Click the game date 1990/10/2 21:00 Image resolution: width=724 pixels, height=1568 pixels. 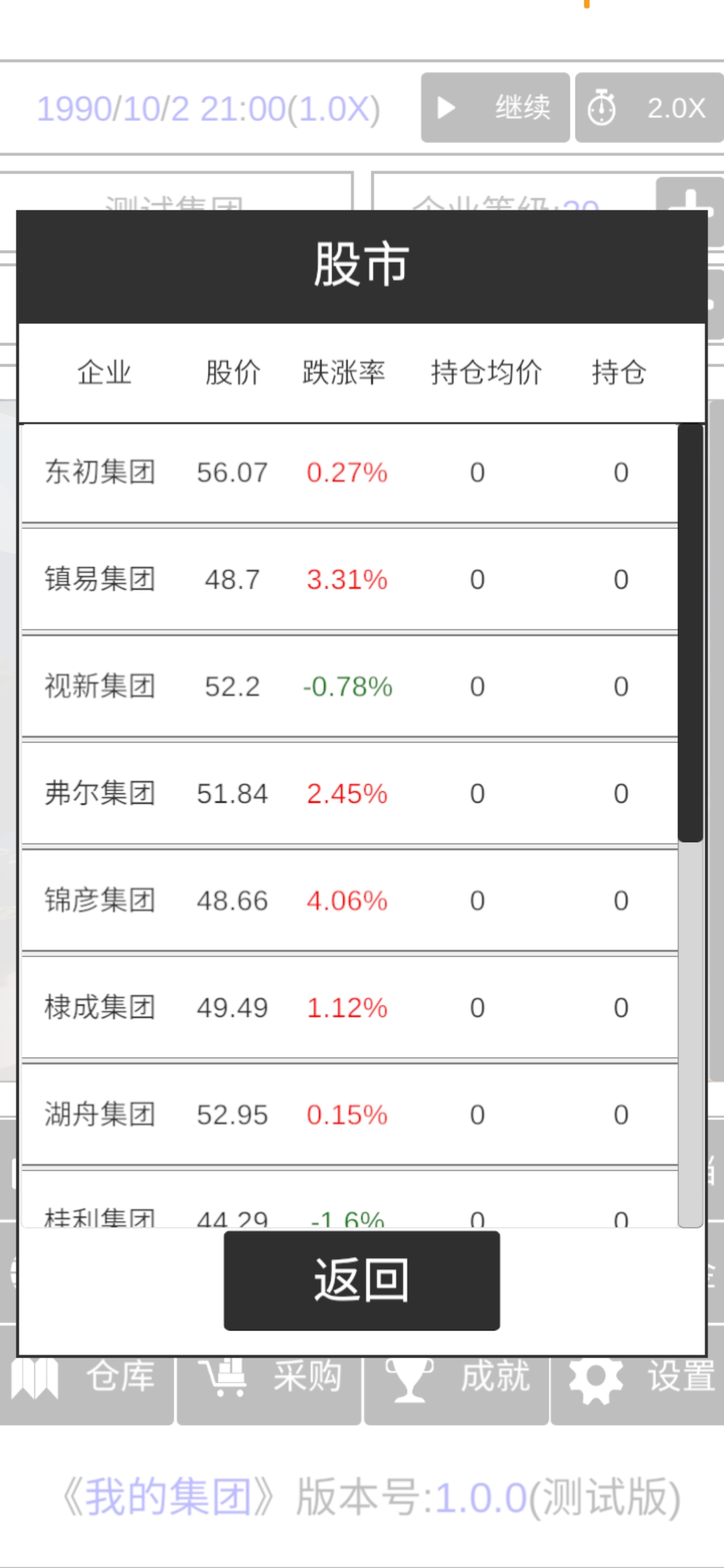[208, 107]
